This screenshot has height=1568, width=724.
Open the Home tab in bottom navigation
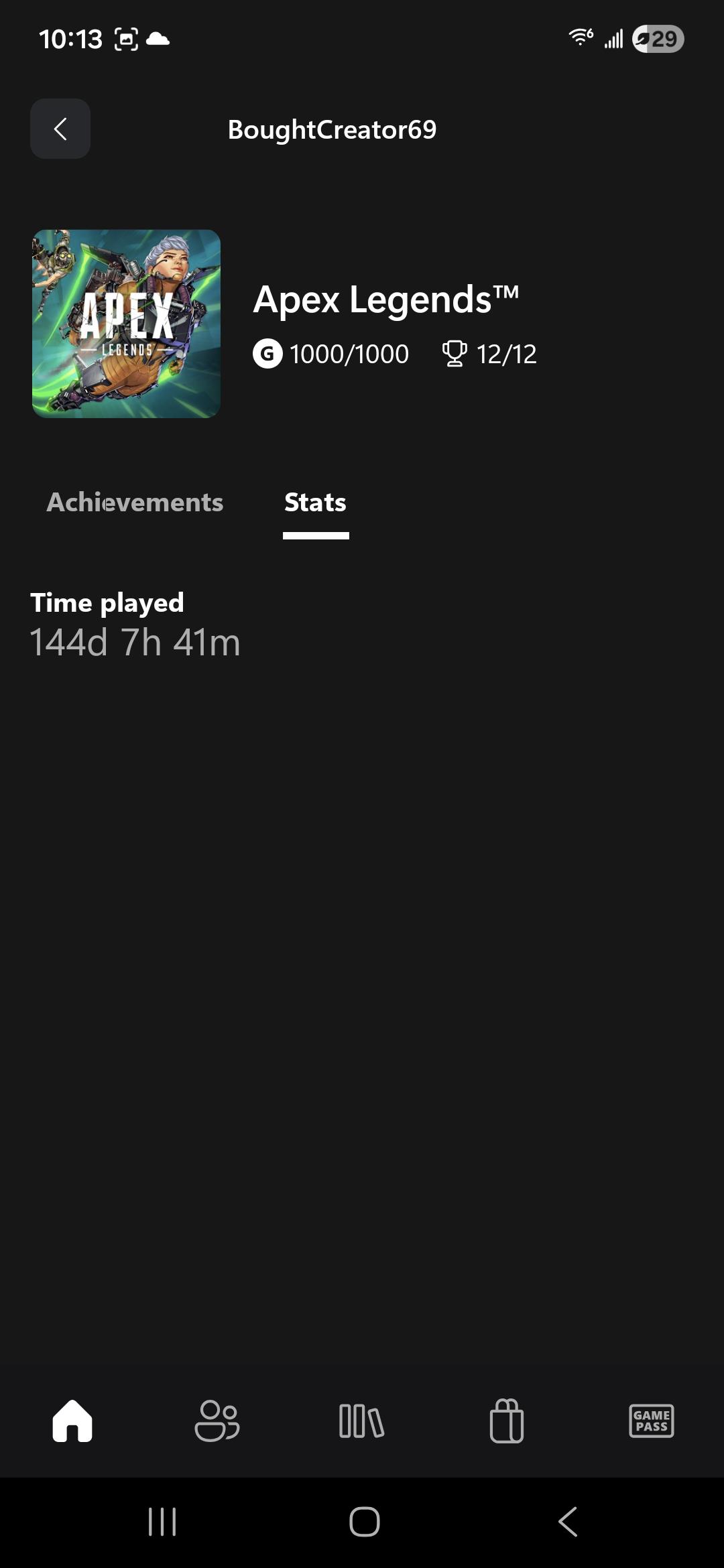coord(72,1421)
